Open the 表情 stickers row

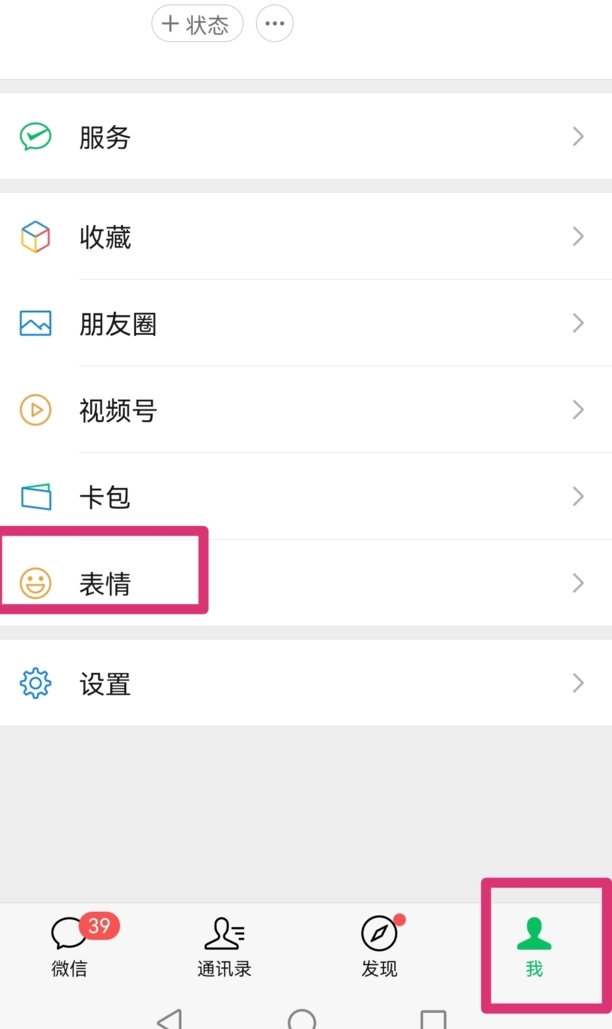coord(306,583)
